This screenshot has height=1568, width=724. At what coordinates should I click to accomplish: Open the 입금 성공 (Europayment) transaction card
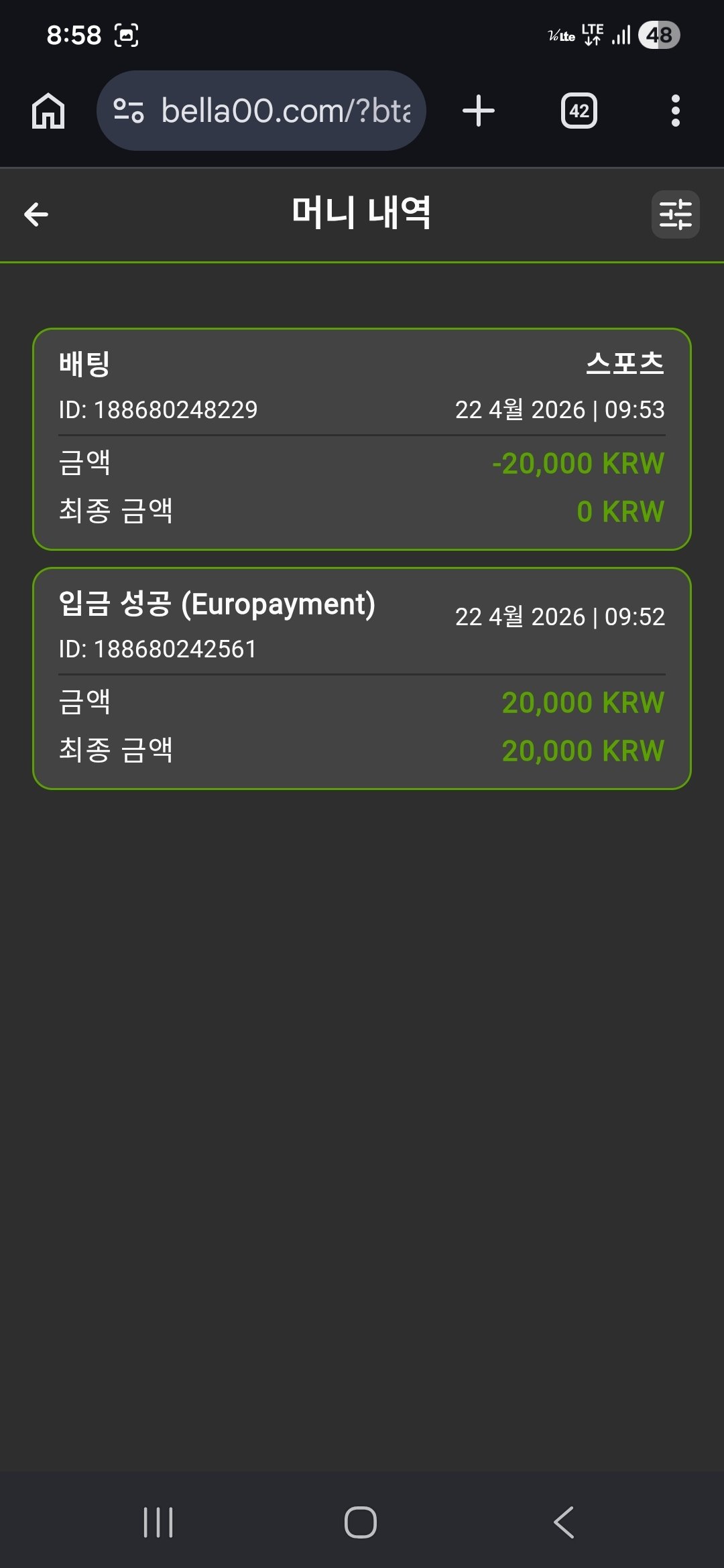pyautogui.click(x=362, y=678)
